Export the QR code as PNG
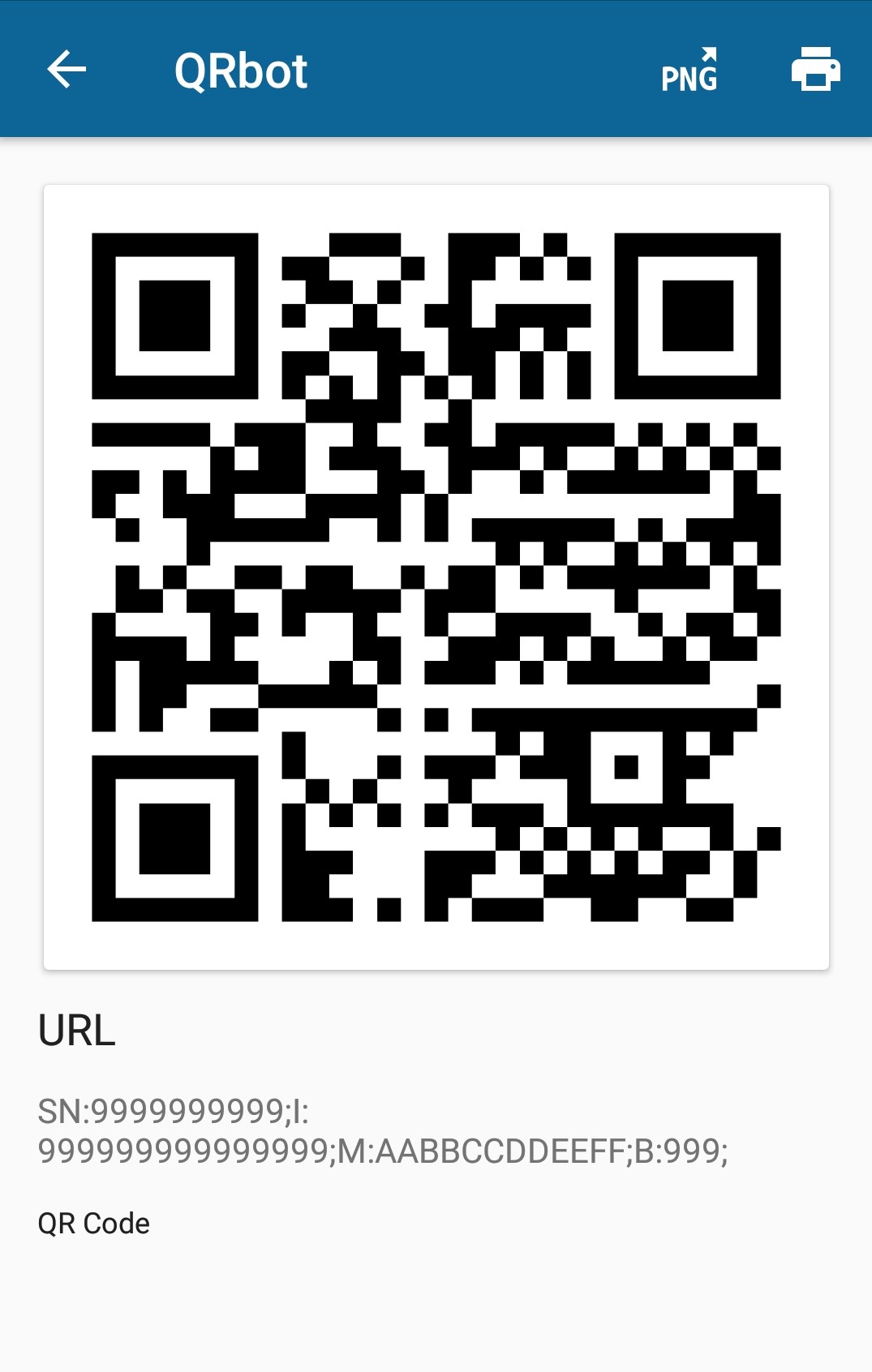 click(689, 71)
